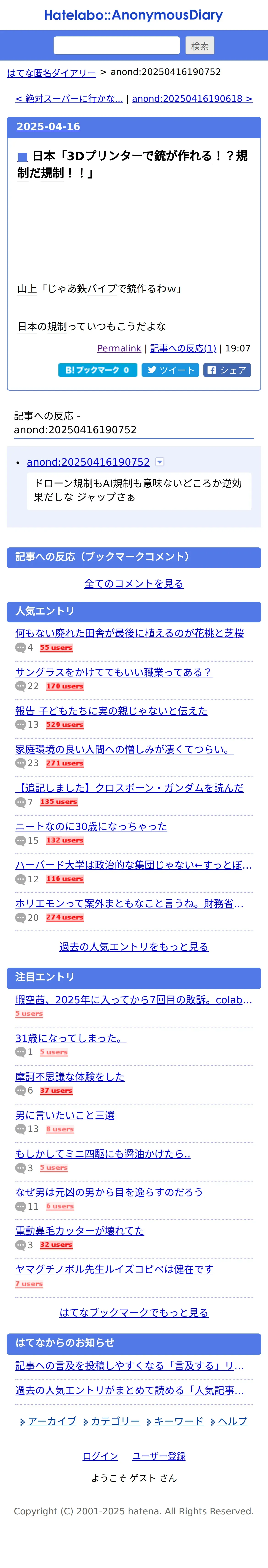Open 記事への反応(1) link

pos(183,348)
